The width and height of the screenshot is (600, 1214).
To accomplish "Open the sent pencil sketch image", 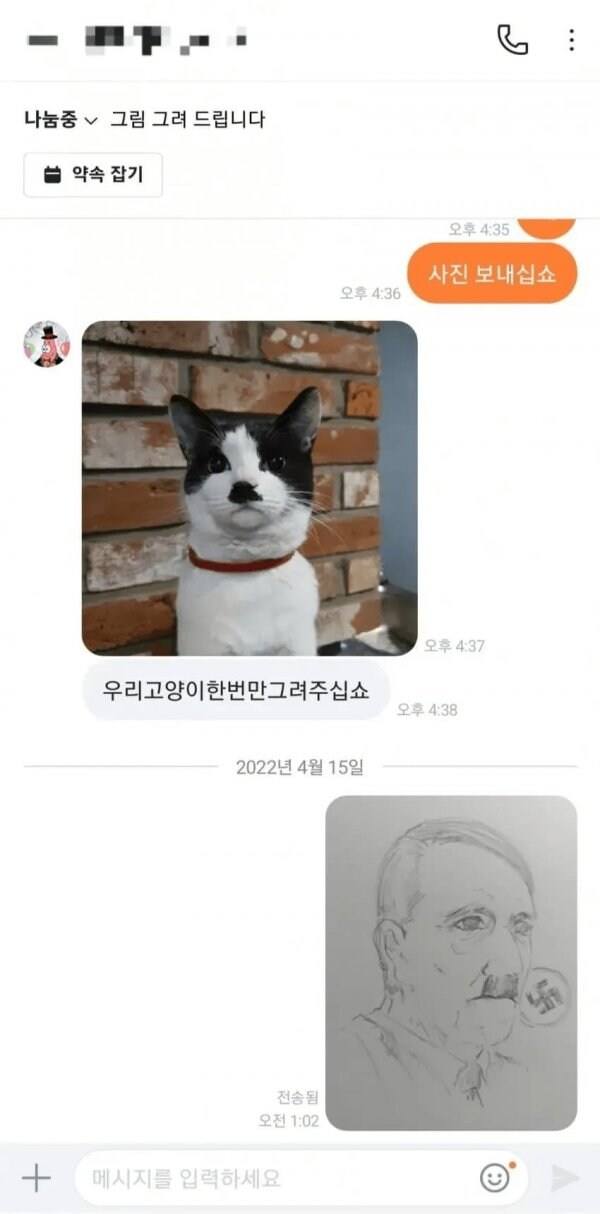I will [x=451, y=962].
